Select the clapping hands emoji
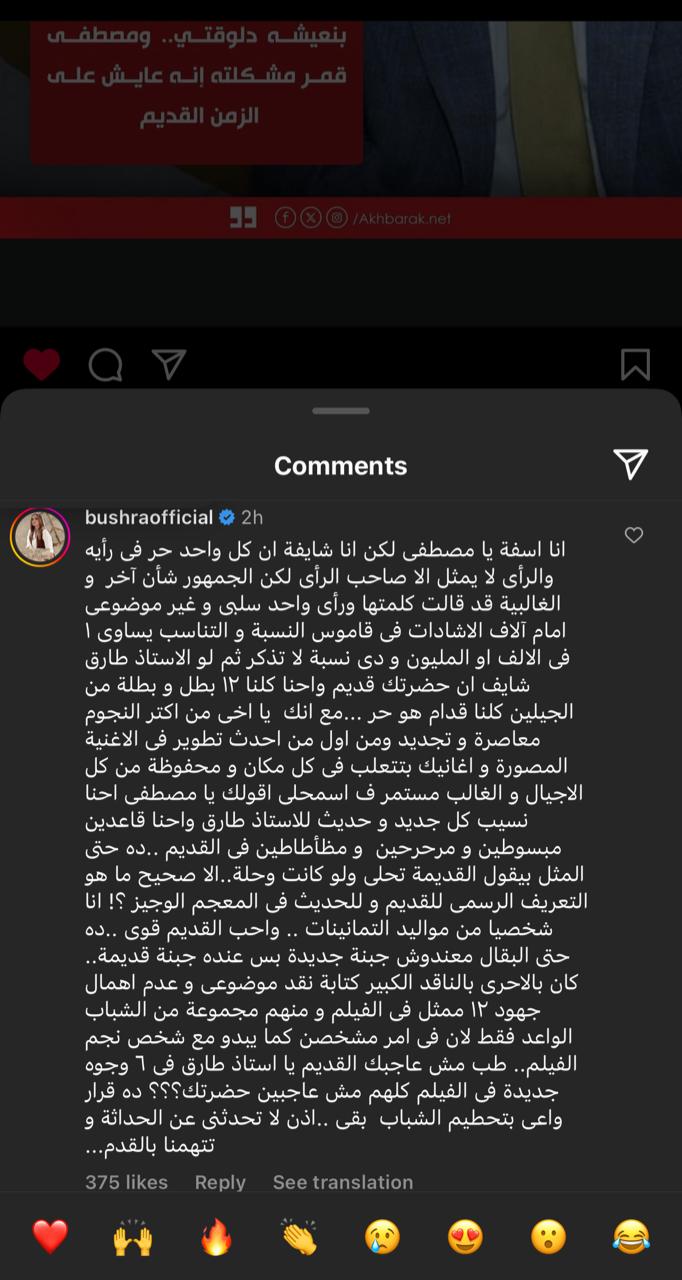The width and height of the screenshot is (682, 1280). (x=299, y=1238)
